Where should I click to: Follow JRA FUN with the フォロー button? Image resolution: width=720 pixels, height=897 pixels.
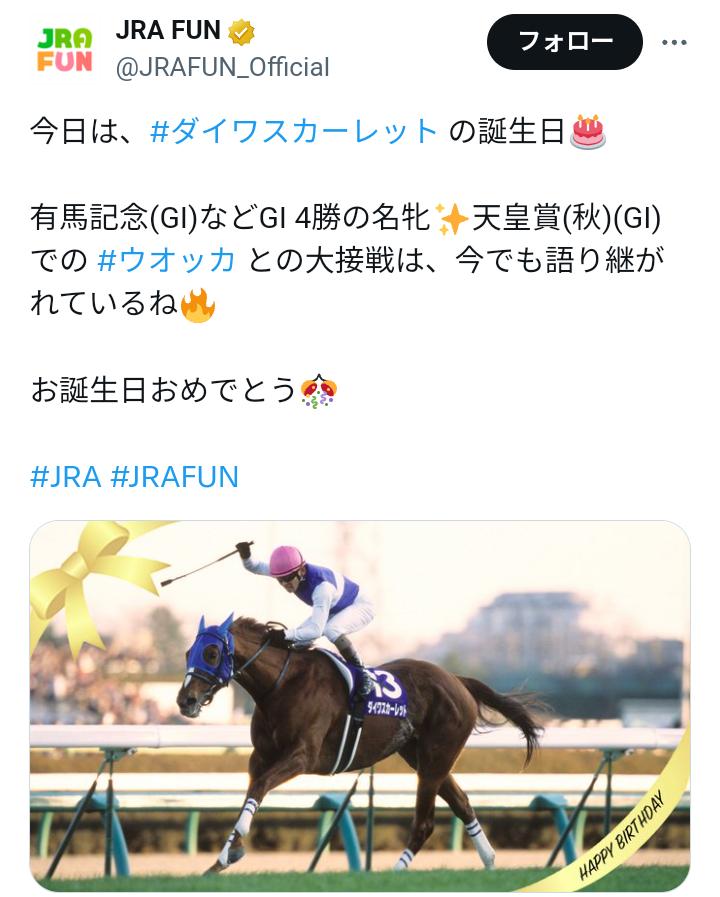(x=564, y=42)
